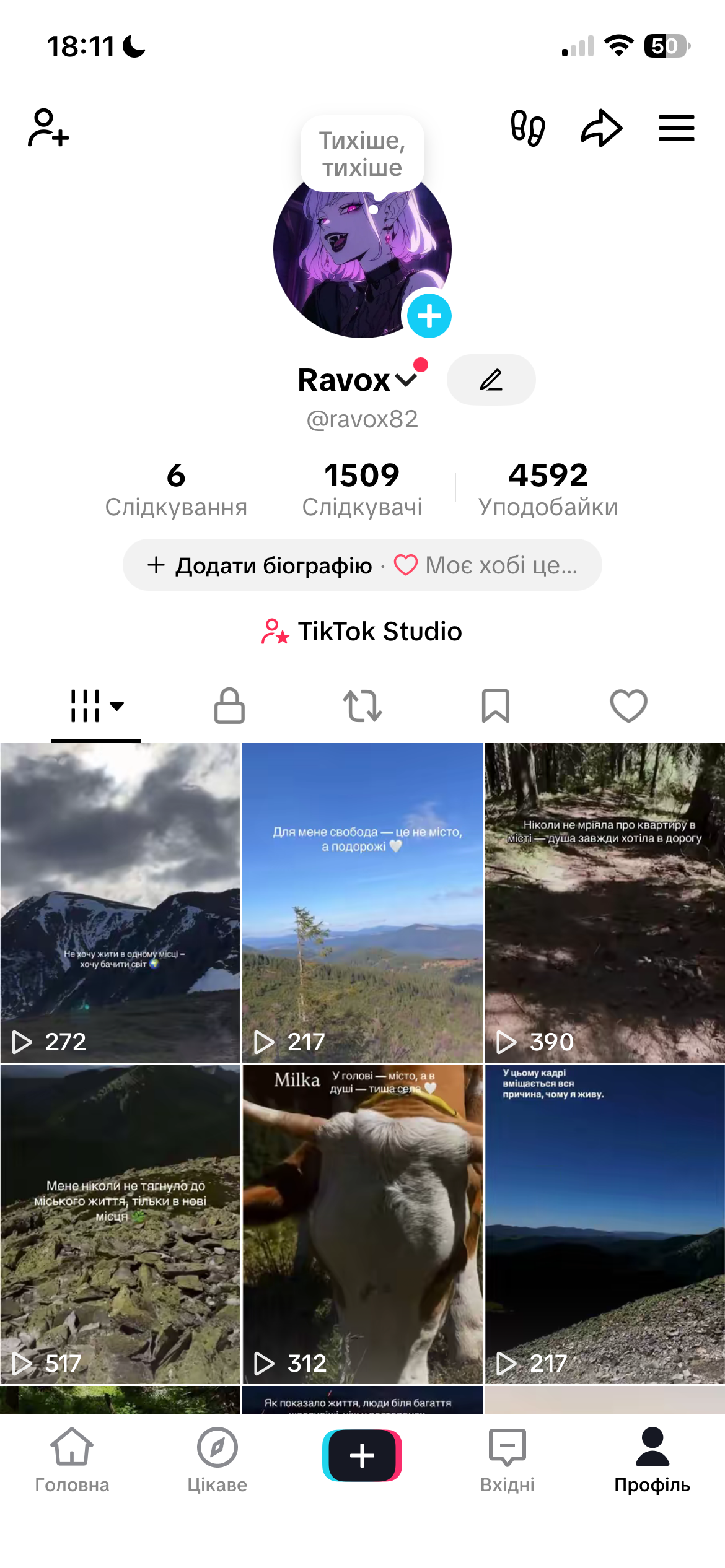Tap Додати біографію to add bio
725x1568 pixels.
260,565
